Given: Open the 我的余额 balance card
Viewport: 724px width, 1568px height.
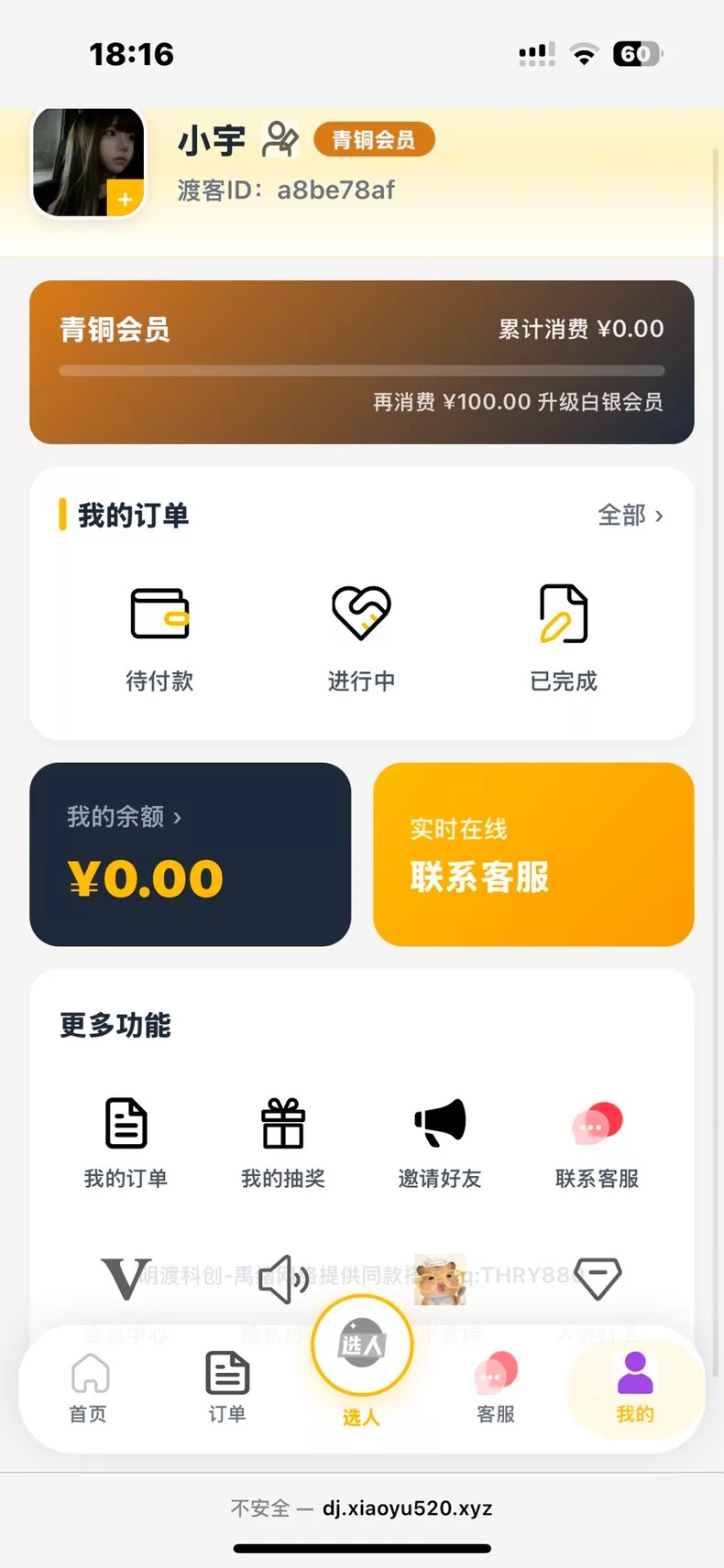Looking at the screenshot, I should coord(190,855).
